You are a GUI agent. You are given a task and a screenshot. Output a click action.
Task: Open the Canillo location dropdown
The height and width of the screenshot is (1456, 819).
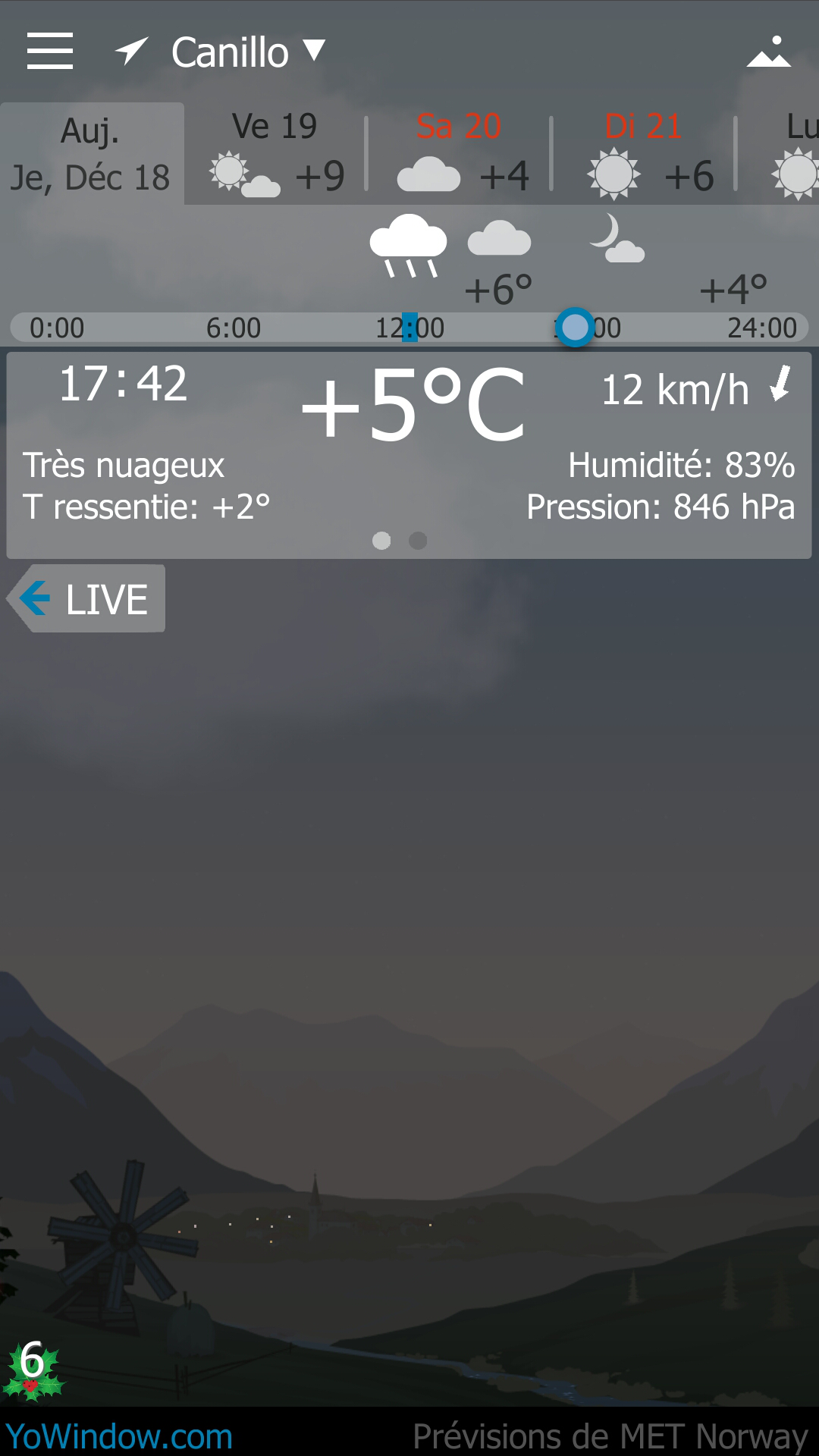click(x=246, y=52)
